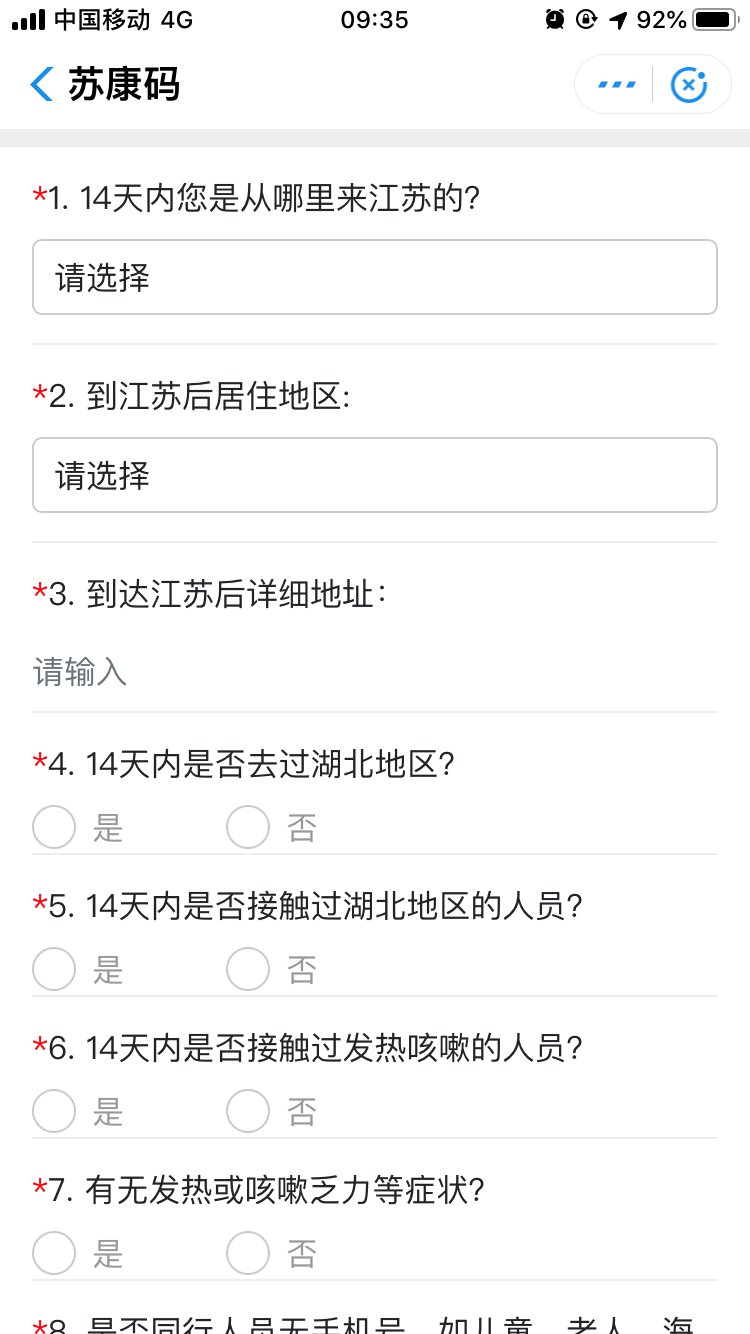Close the 苏康码 mini program
Viewport: 750px width, 1334px height.
[x=688, y=85]
